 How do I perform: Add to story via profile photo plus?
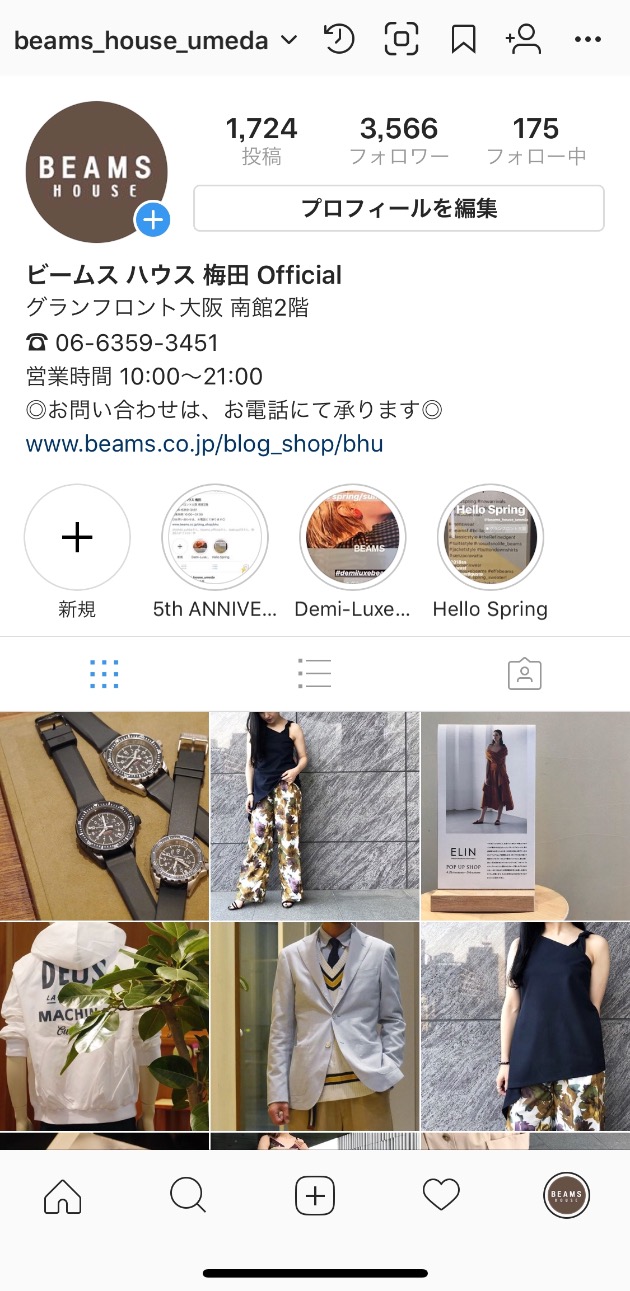(x=153, y=219)
